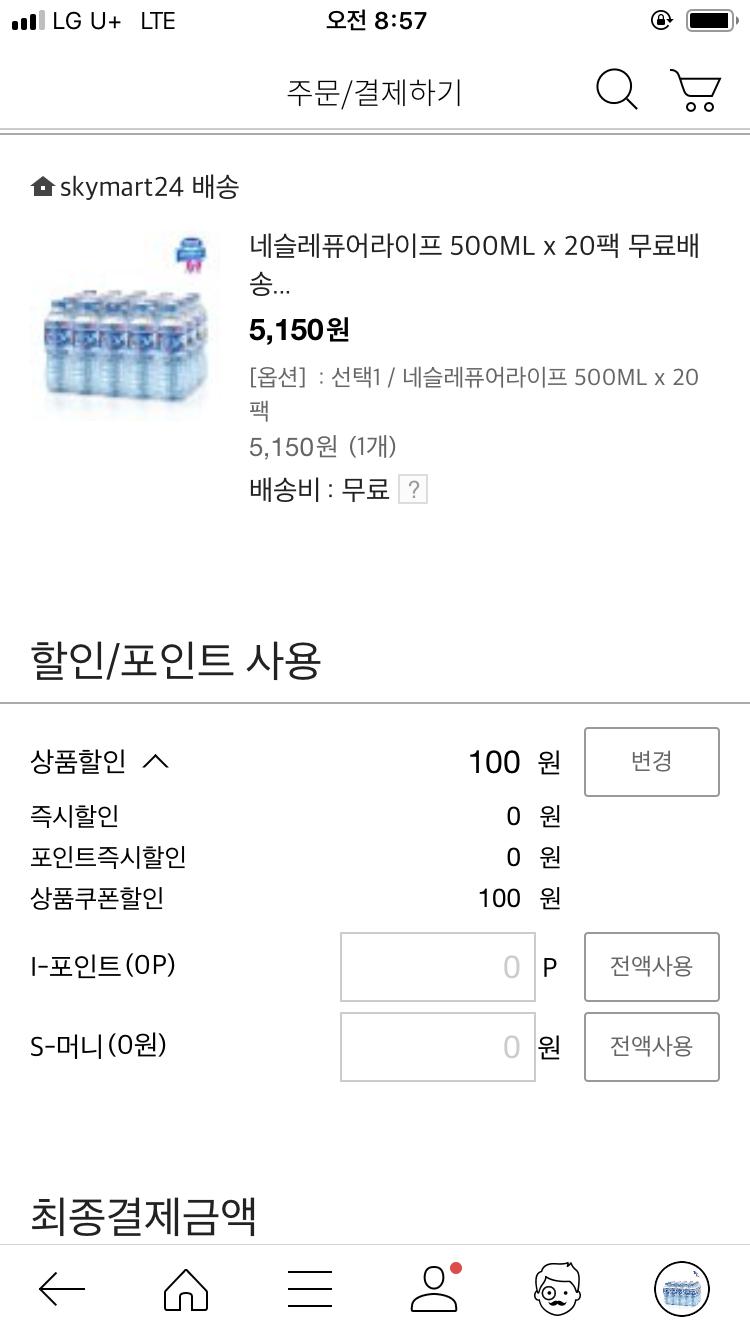Focus the I-포인트 amount field
The image size is (750, 1334).
[x=437, y=967]
